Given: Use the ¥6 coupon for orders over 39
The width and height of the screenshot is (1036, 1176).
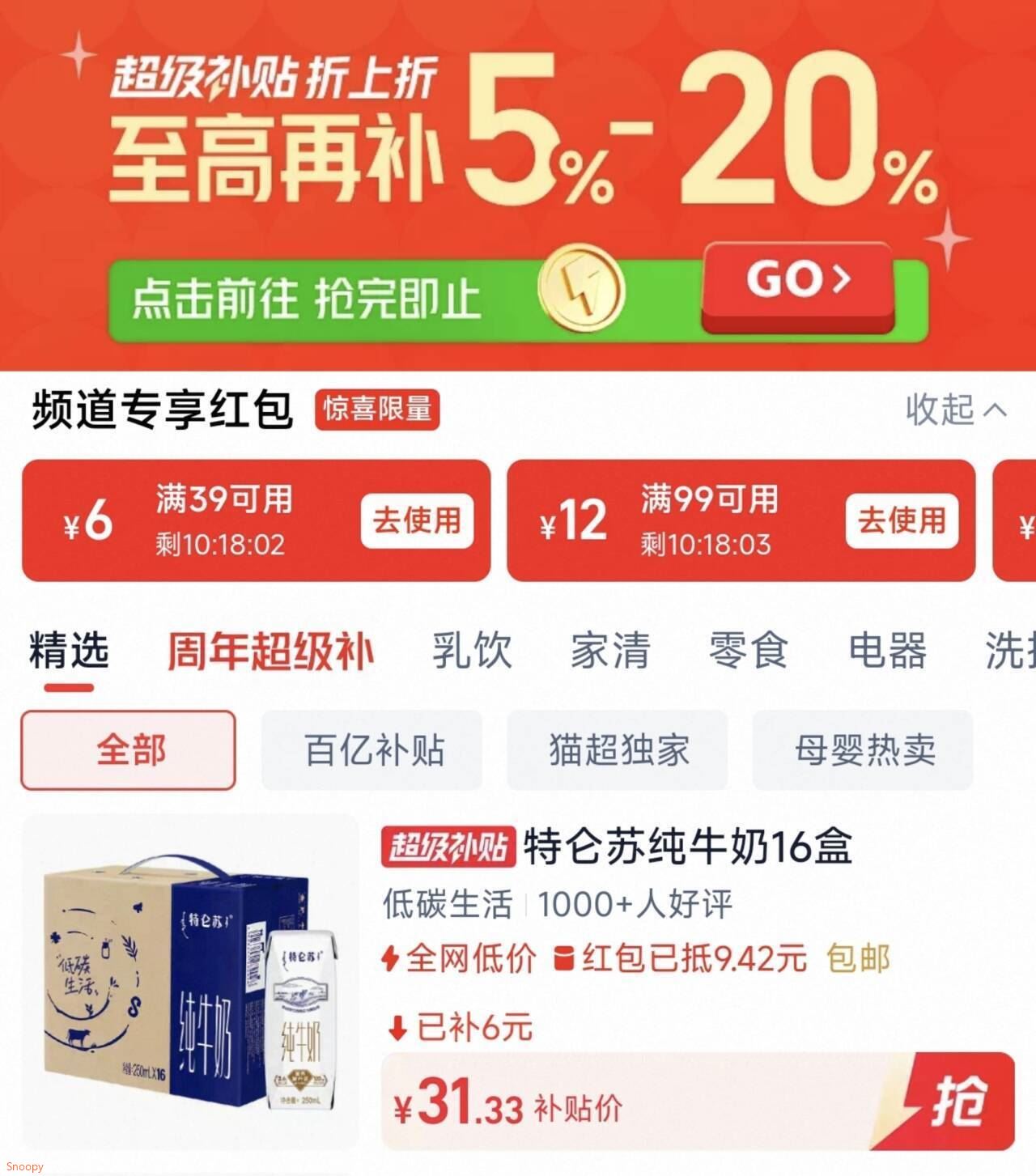Looking at the screenshot, I should 416,520.
